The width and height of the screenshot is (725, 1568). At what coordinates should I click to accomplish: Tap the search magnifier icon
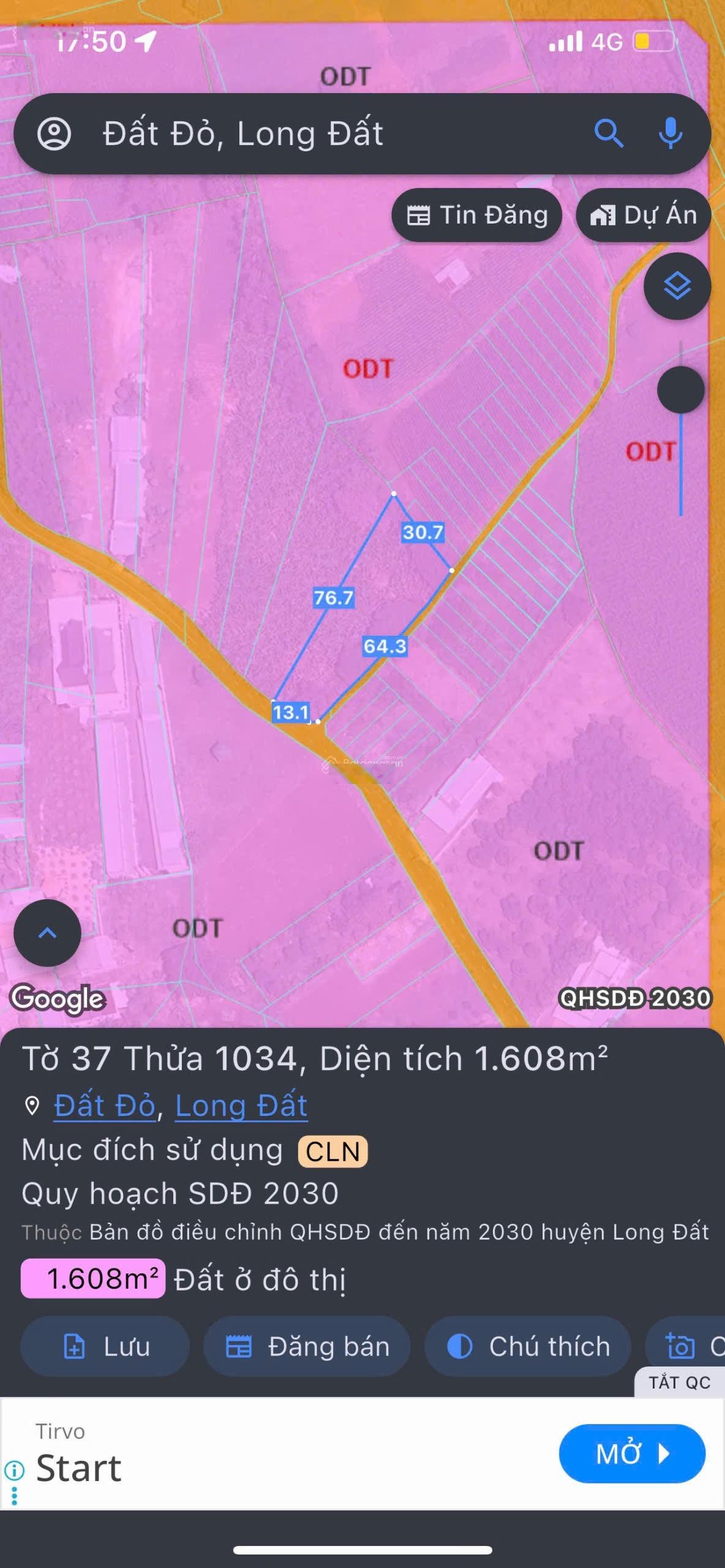click(609, 134)
